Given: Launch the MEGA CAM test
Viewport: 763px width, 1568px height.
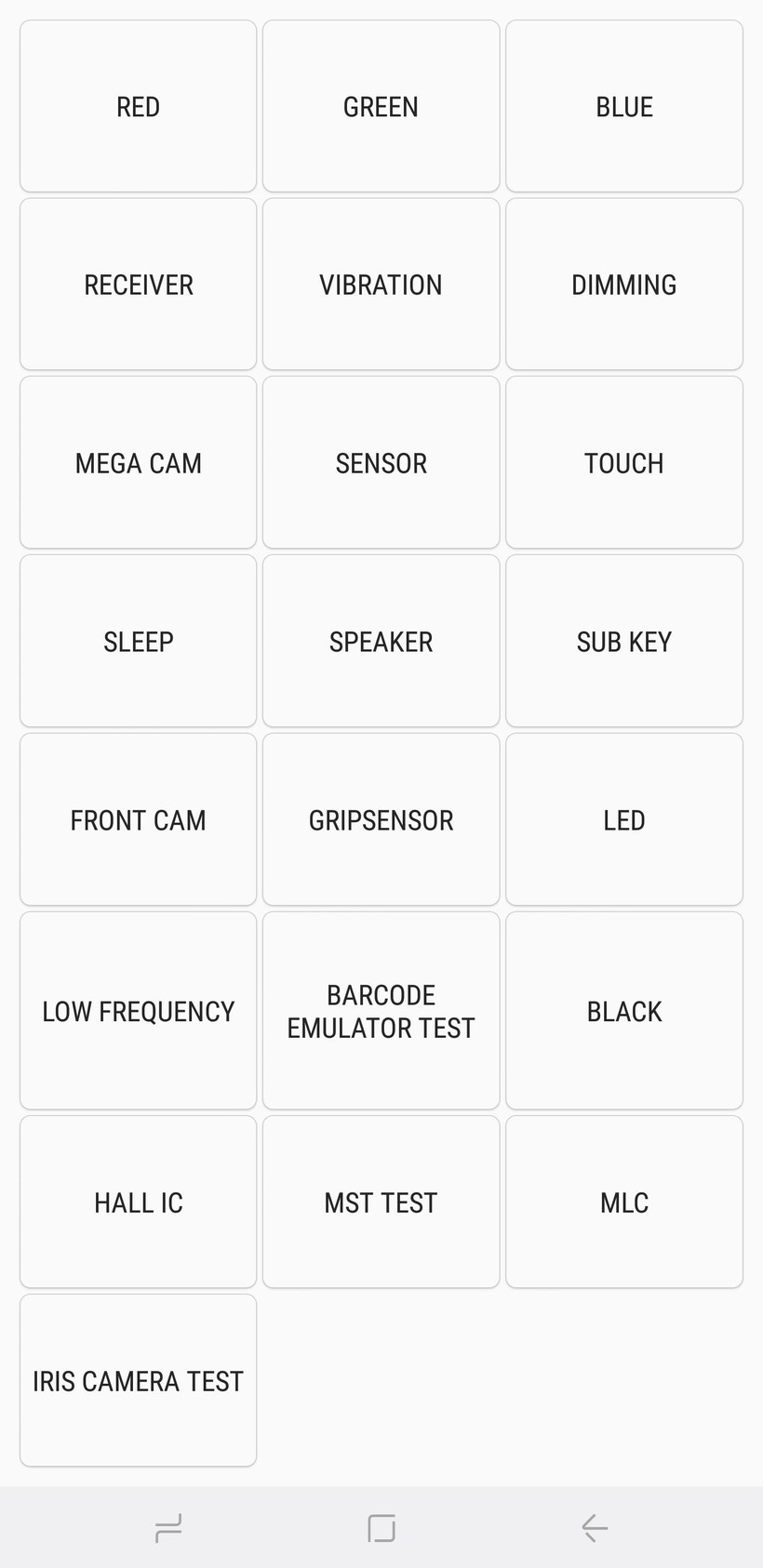Looking at the screenshot, I should pyautogui.click(x=138, y=462).
